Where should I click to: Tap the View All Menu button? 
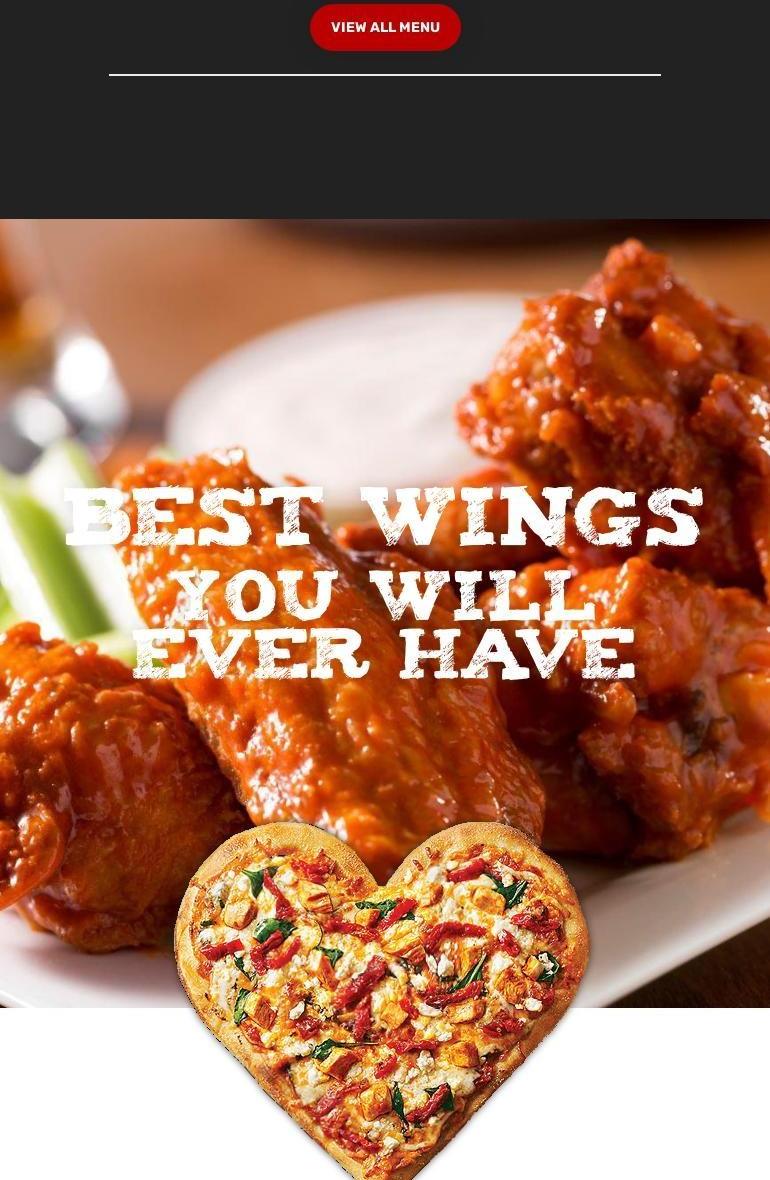385,27
